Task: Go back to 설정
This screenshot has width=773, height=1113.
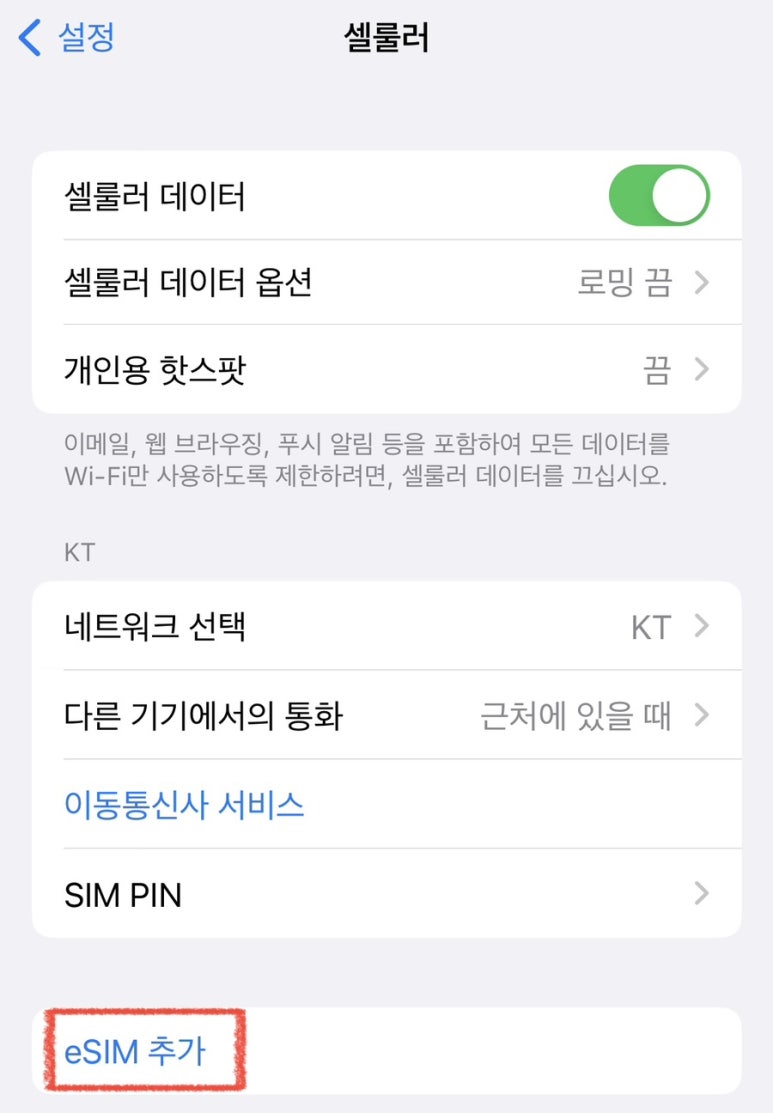Action: click(68, 38)
